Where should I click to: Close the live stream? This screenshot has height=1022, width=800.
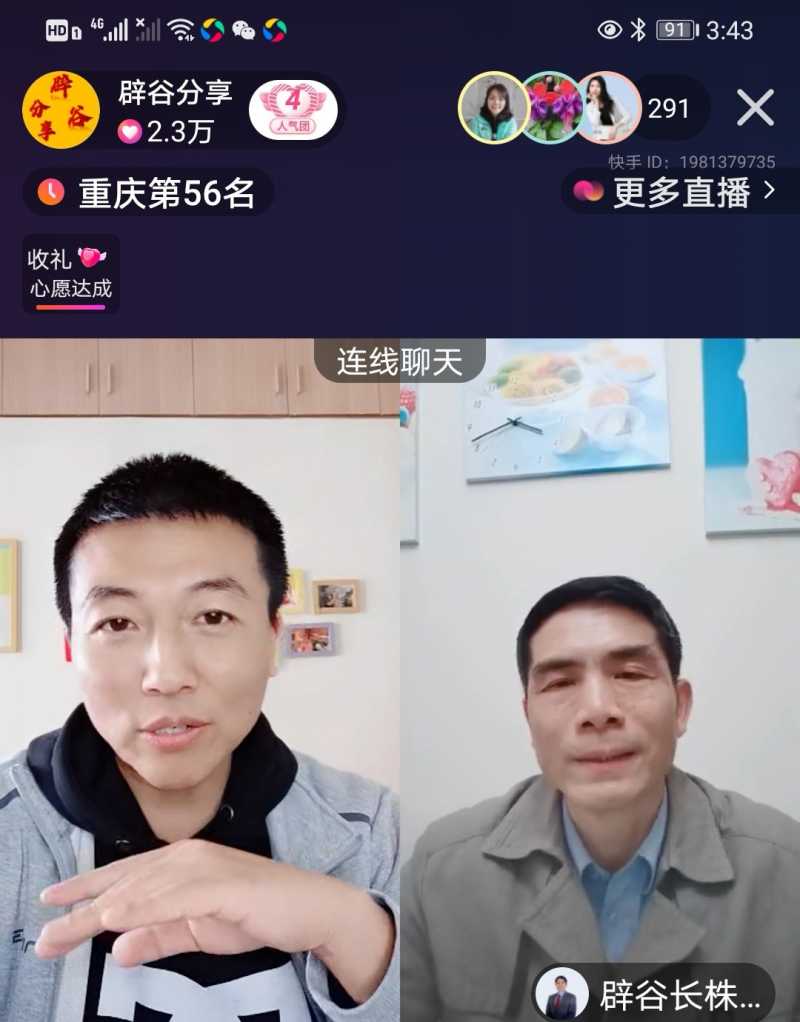pos(755,108)
